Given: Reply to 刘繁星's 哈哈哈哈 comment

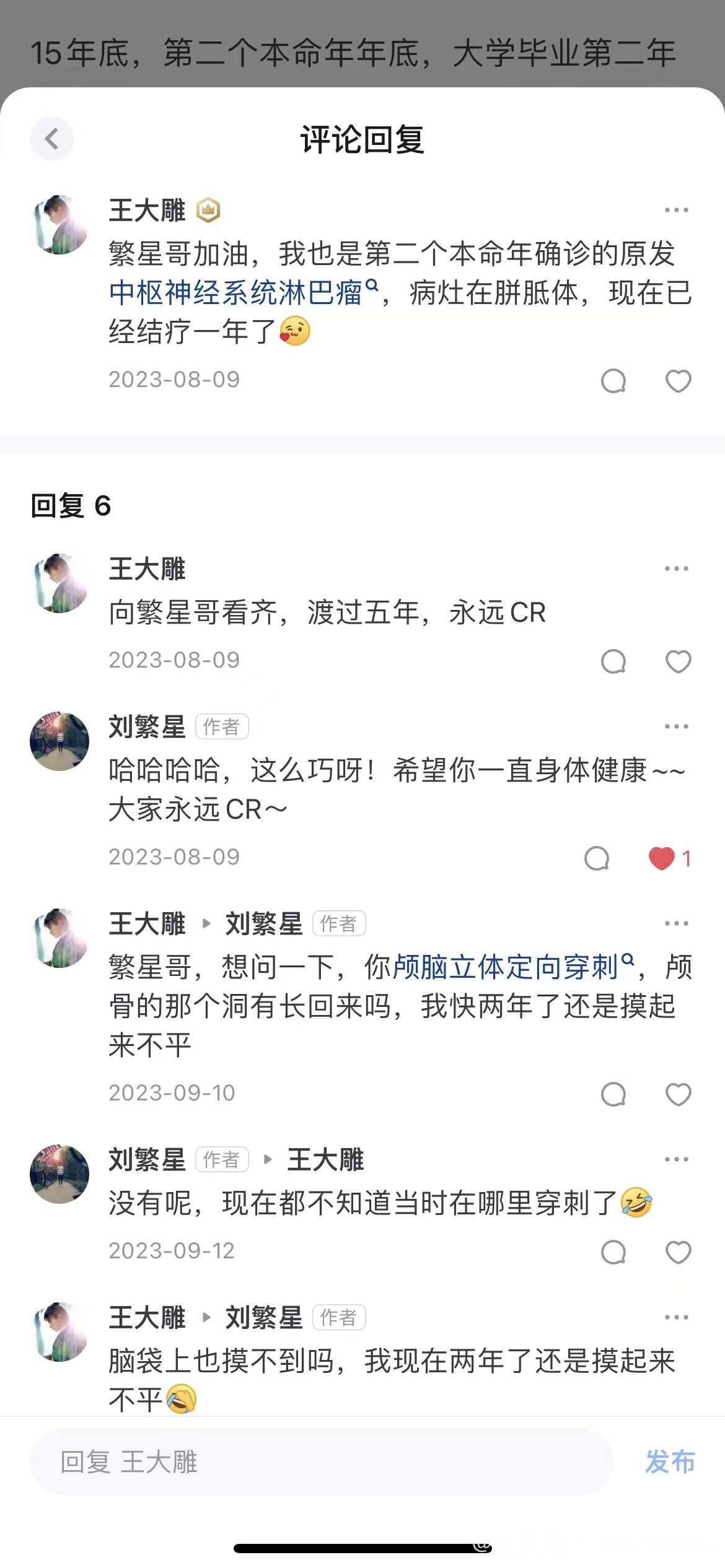Looking at the screenshot, I should [597, 858].
